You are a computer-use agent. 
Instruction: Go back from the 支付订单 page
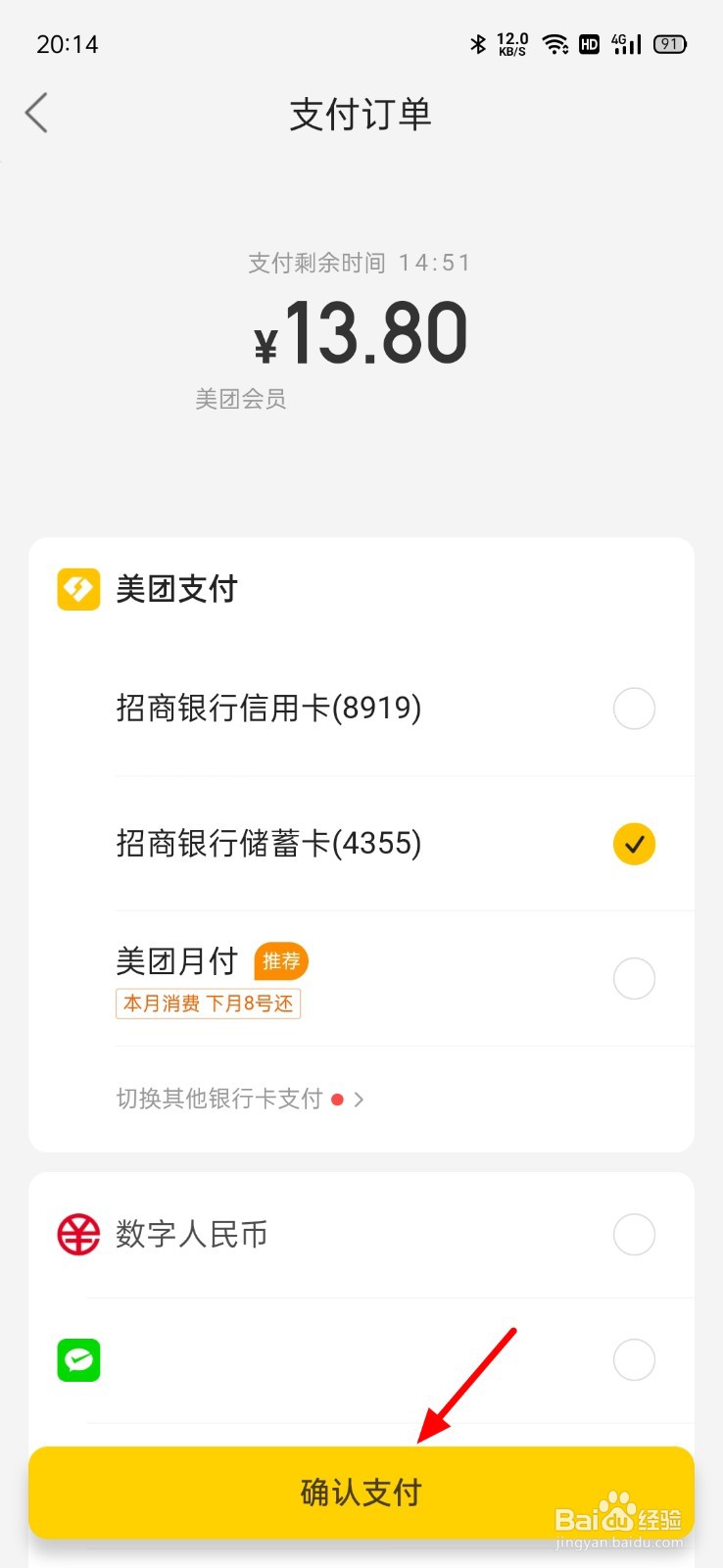37,114
